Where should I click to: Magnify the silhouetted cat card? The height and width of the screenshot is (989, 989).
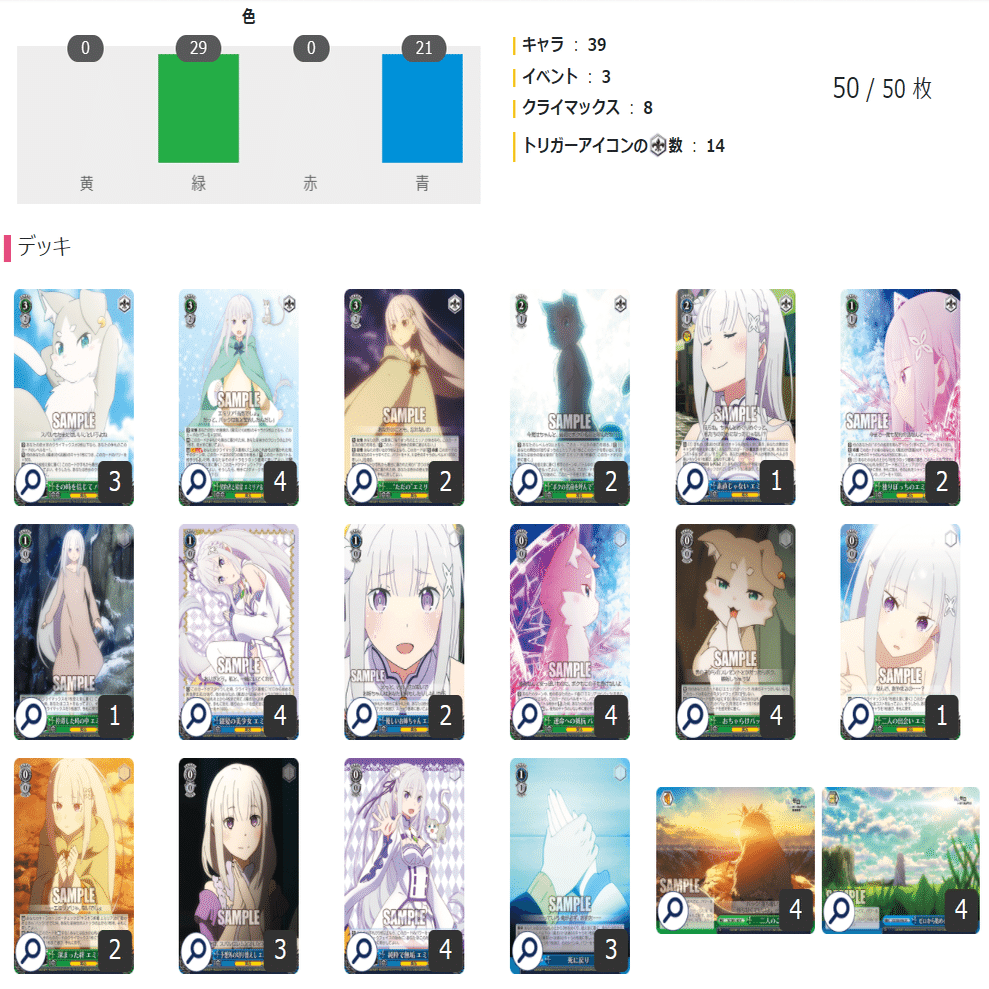(528, 484)
